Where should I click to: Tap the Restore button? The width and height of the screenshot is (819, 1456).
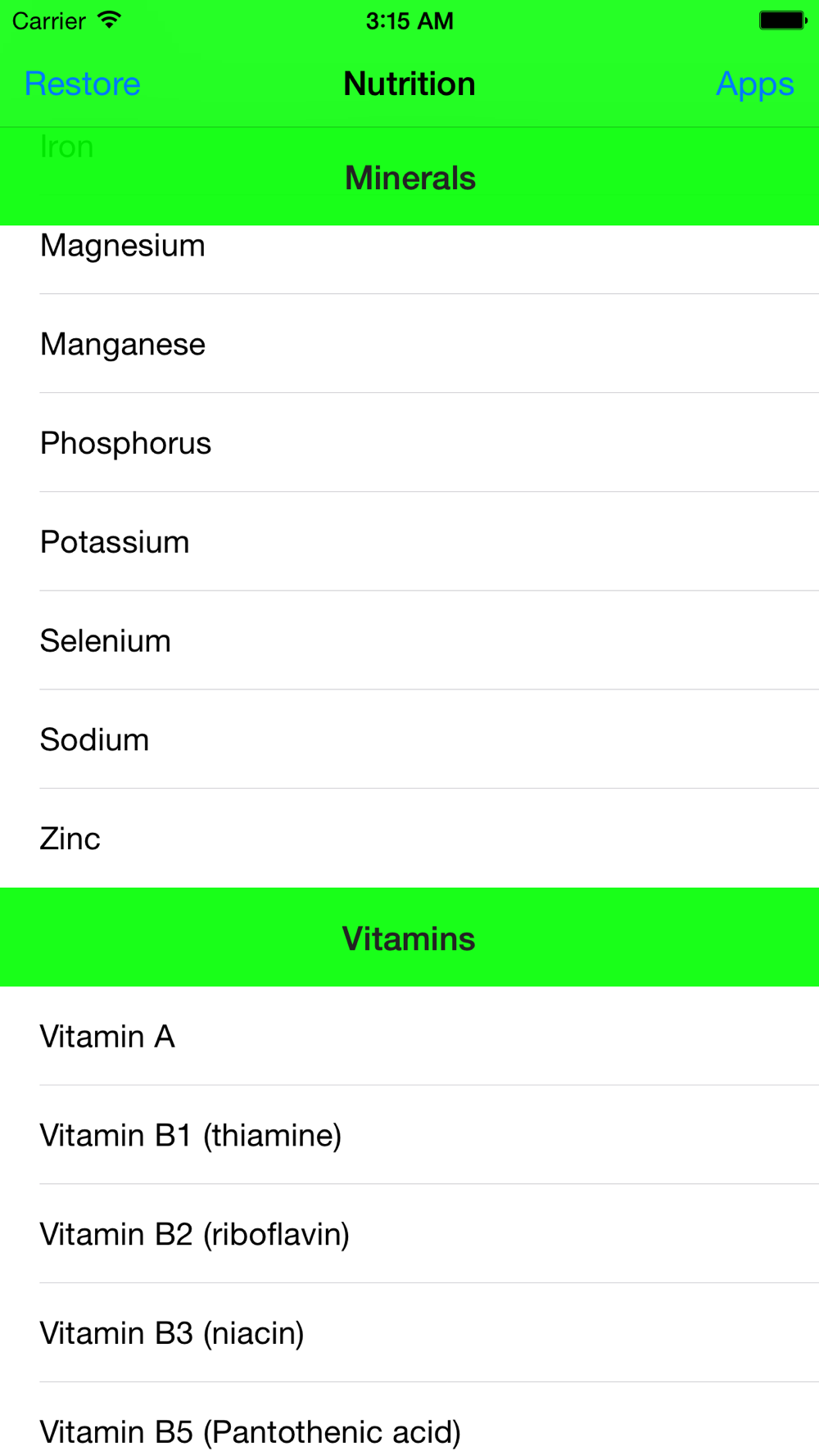point(83,84)
